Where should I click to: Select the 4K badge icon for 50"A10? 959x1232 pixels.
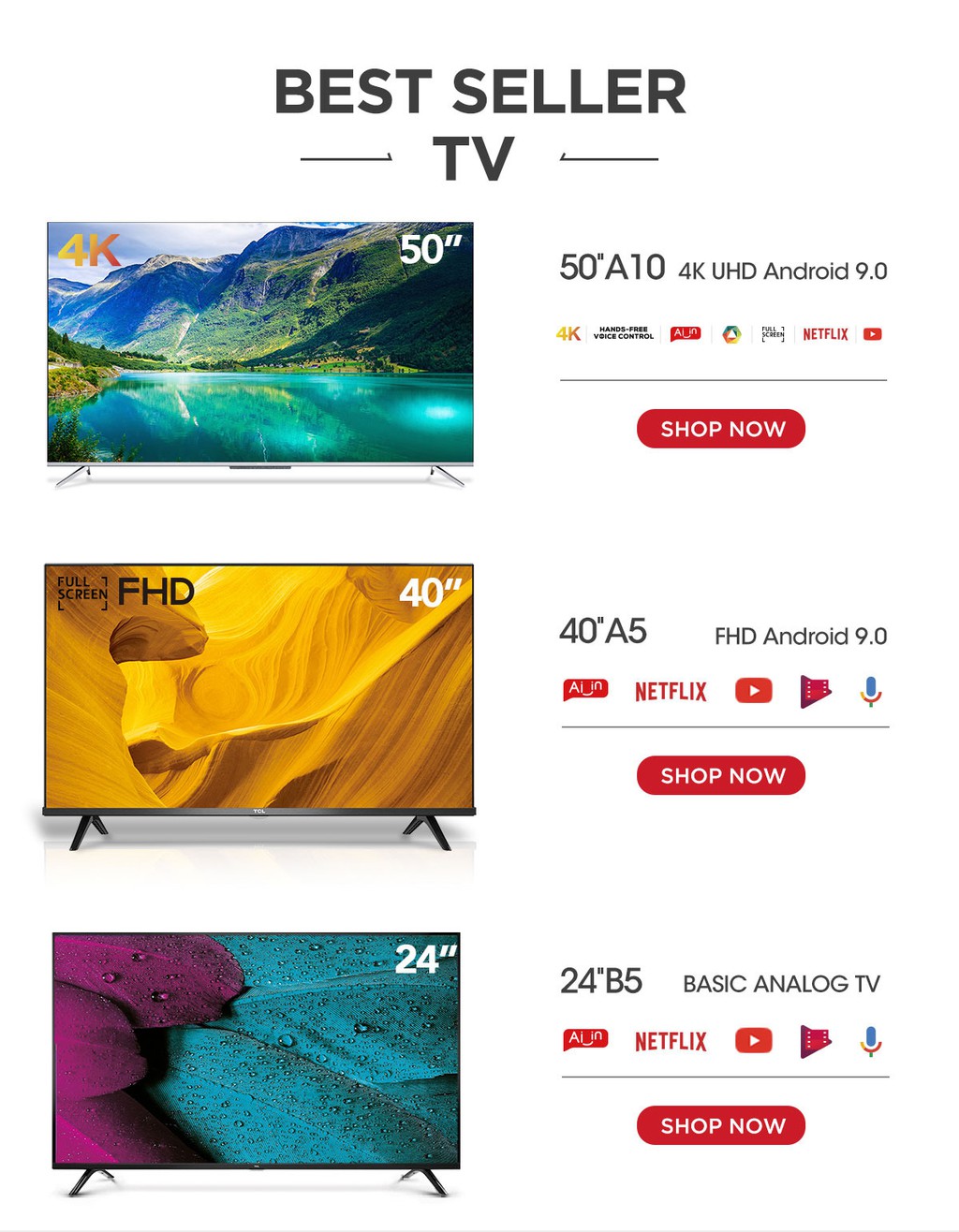click(x=567, y=333)
